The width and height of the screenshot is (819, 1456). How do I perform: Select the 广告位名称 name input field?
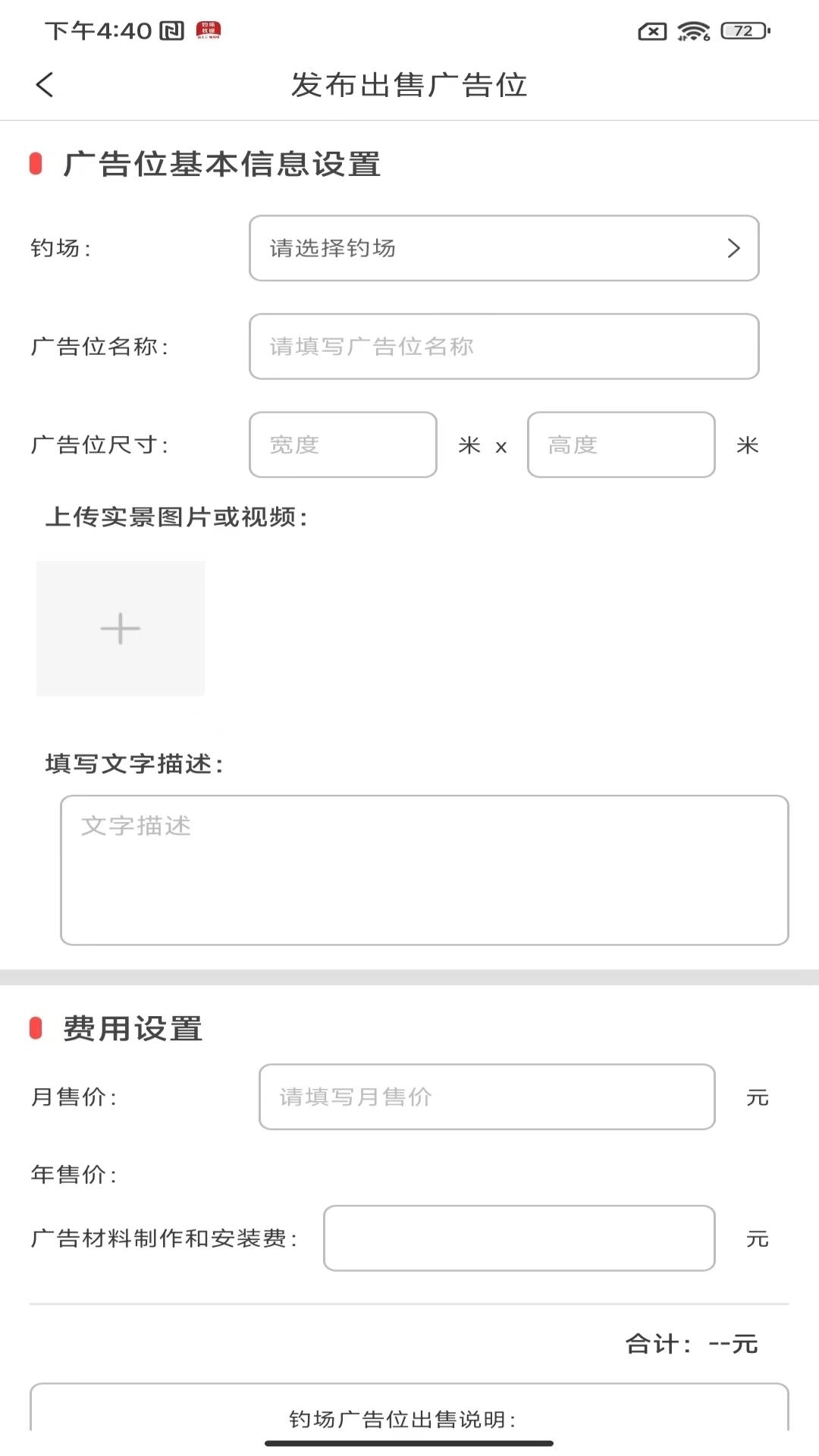pos(504,347)
